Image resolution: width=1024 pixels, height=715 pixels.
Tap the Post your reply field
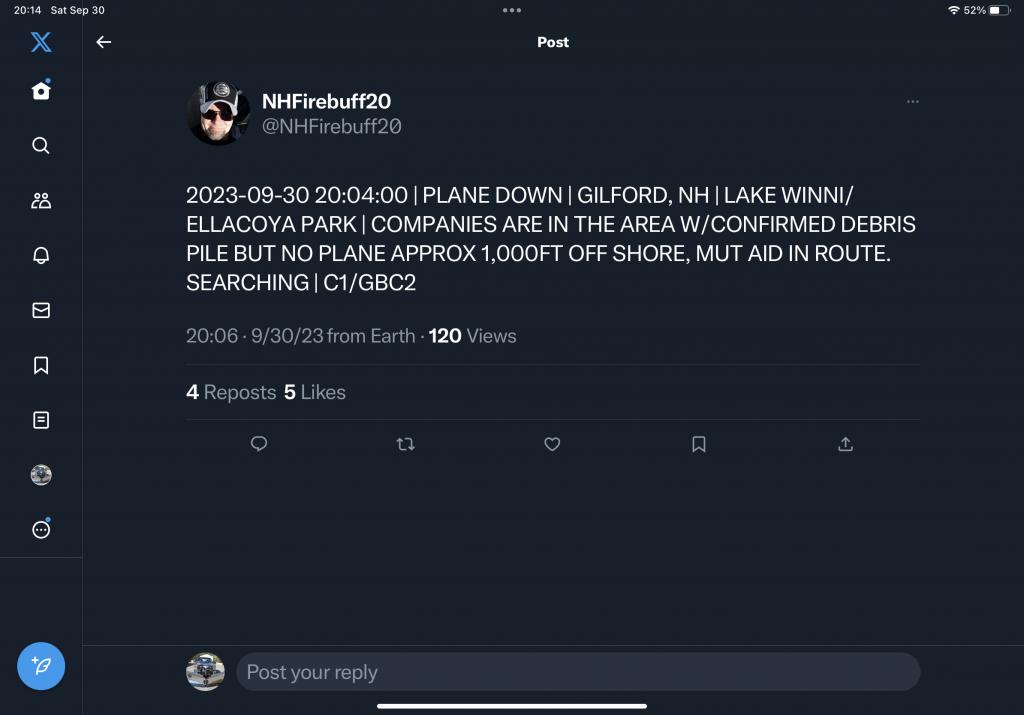[577, 672]
